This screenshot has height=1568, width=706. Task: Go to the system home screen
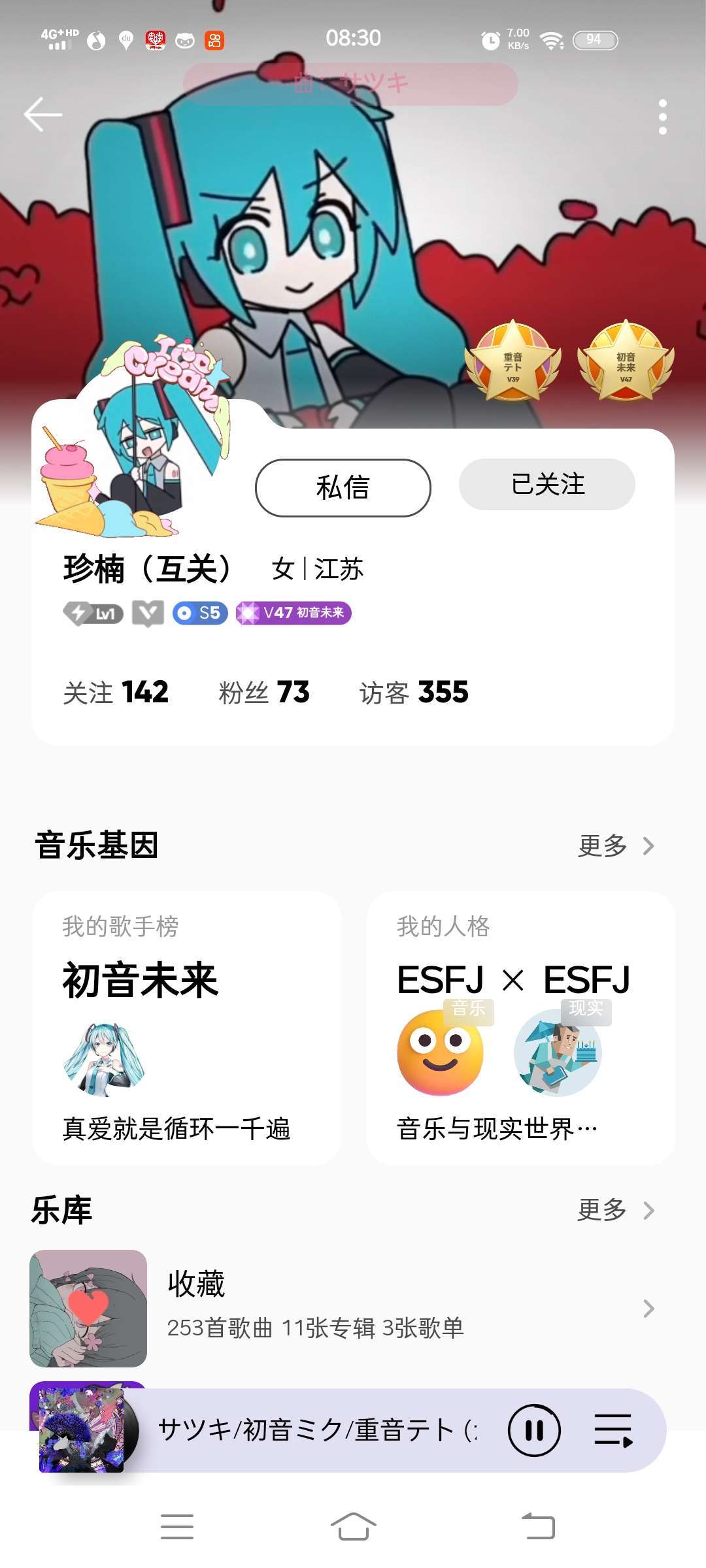(353, 1527)
